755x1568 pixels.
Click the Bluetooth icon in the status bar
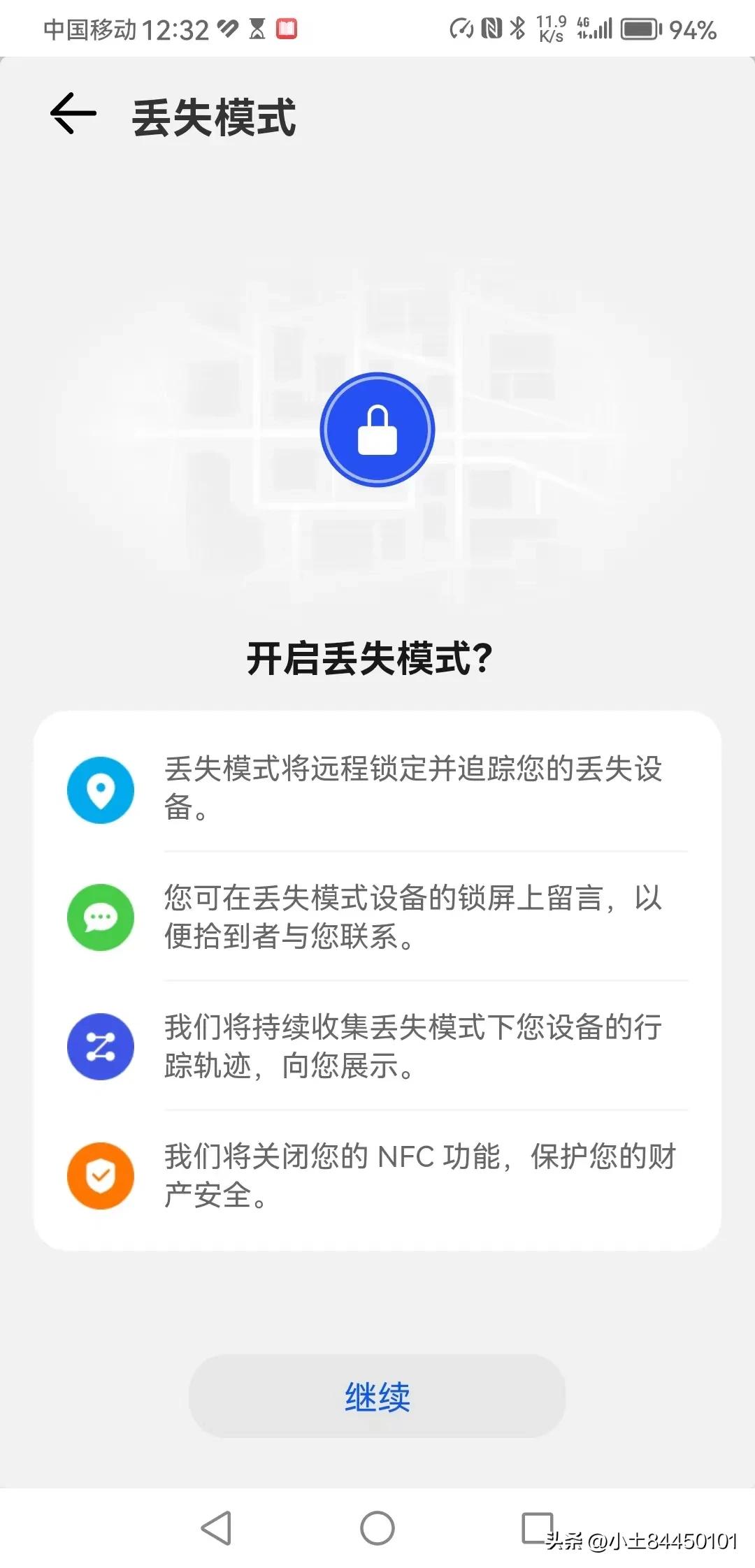(x=518, y=28)
